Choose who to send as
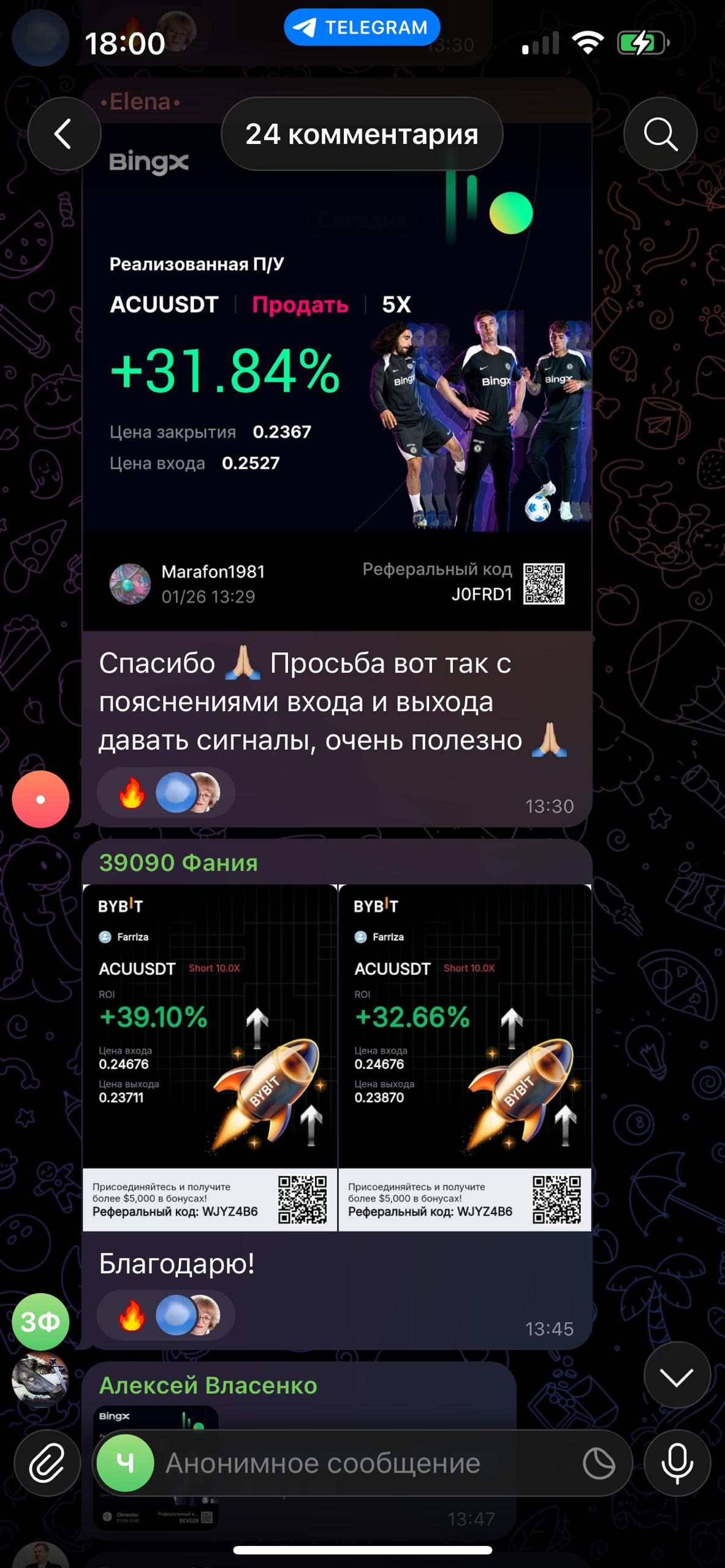This screenshot has height=1568, width=725. (125, 1463)
